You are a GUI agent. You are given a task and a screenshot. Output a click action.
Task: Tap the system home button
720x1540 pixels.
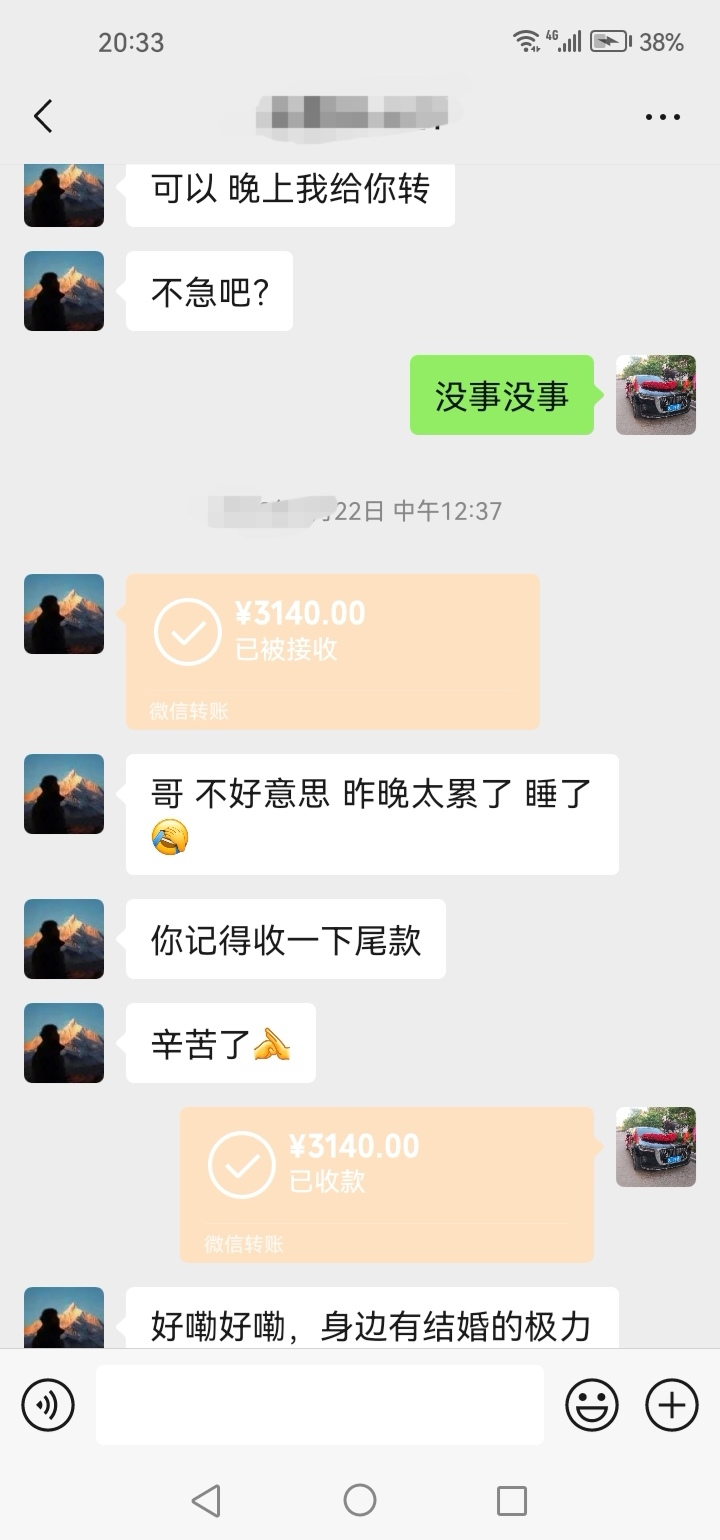(360, 1500)
